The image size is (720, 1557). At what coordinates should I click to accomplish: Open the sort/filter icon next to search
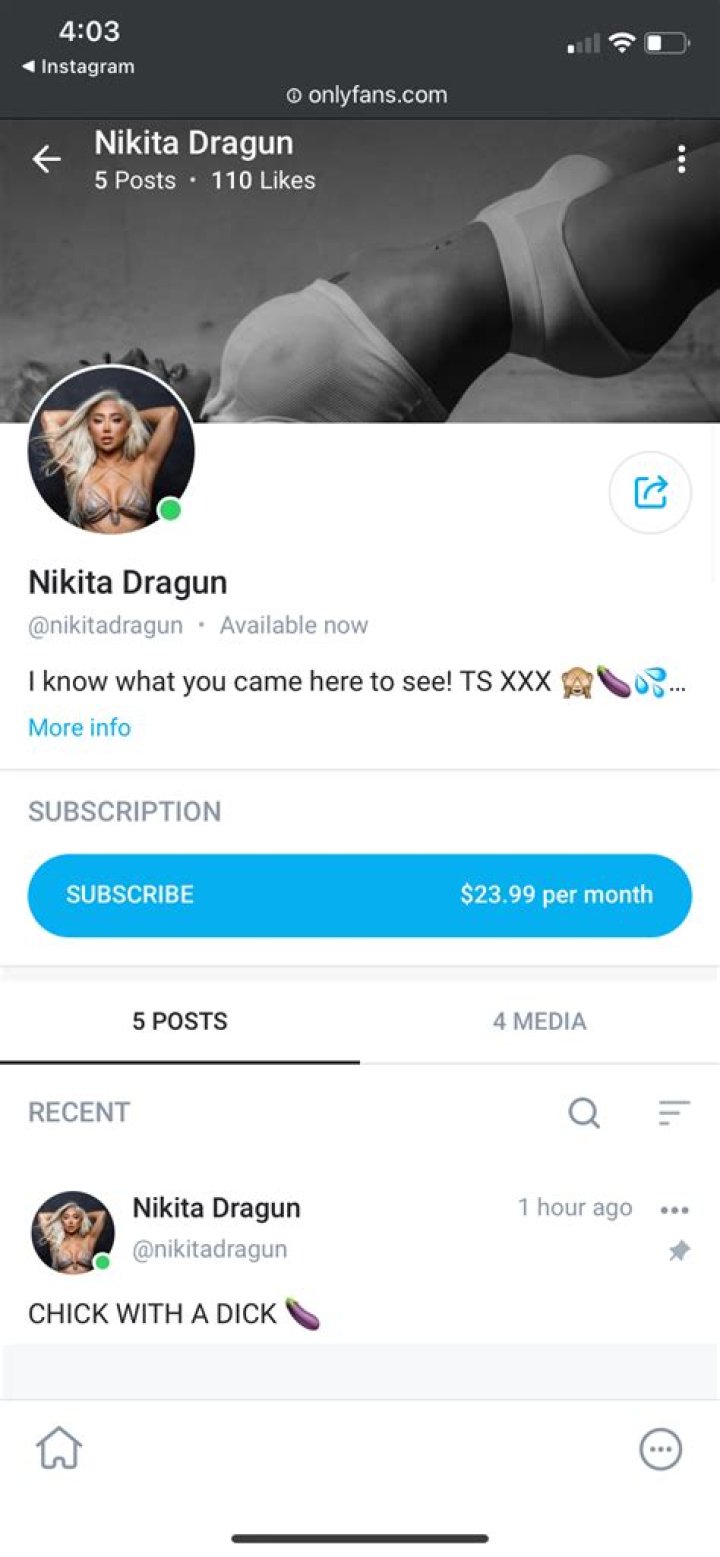tap(672, 1113)
